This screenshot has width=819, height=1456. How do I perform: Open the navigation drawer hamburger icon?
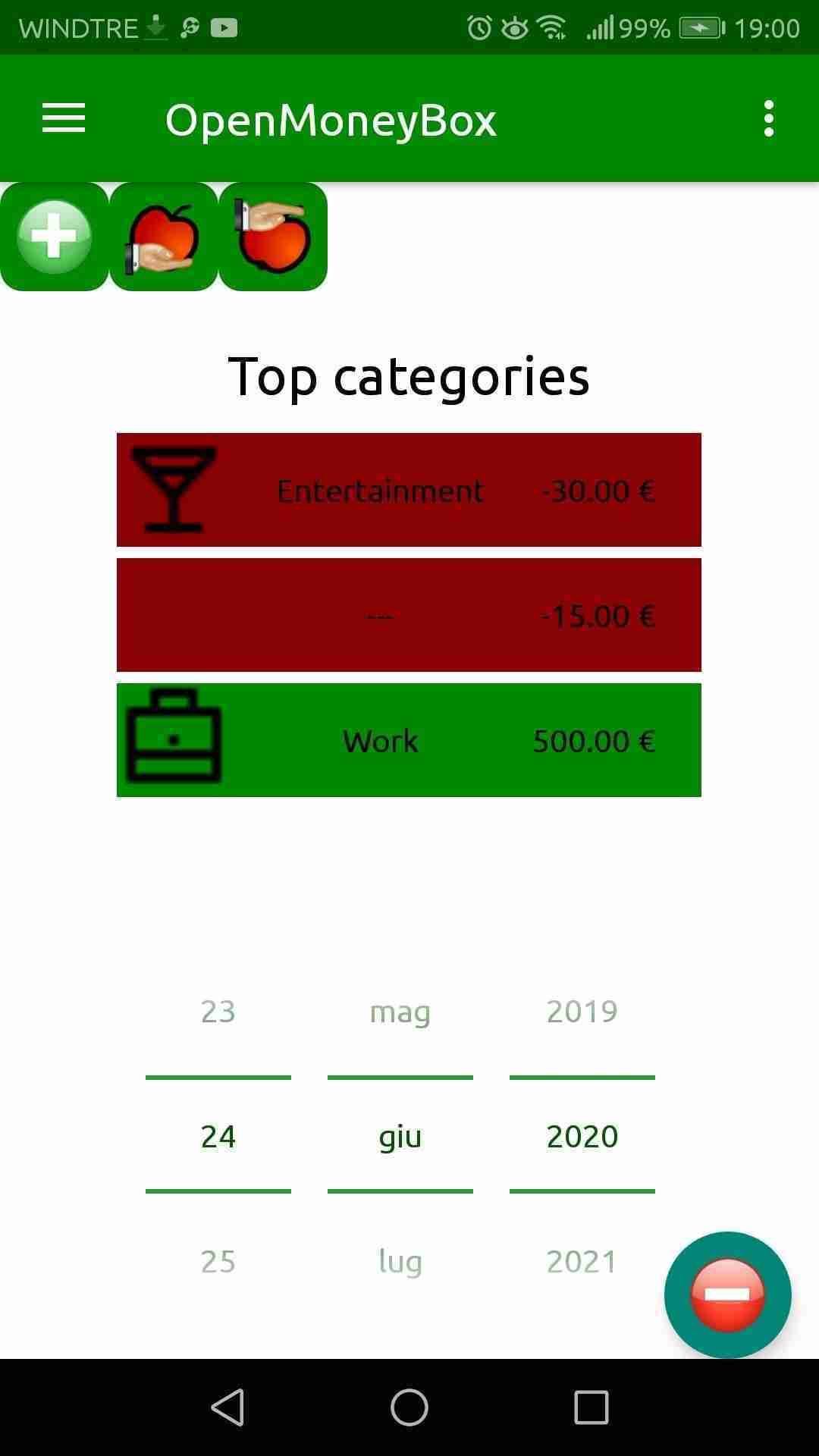(x=63, y=118)
